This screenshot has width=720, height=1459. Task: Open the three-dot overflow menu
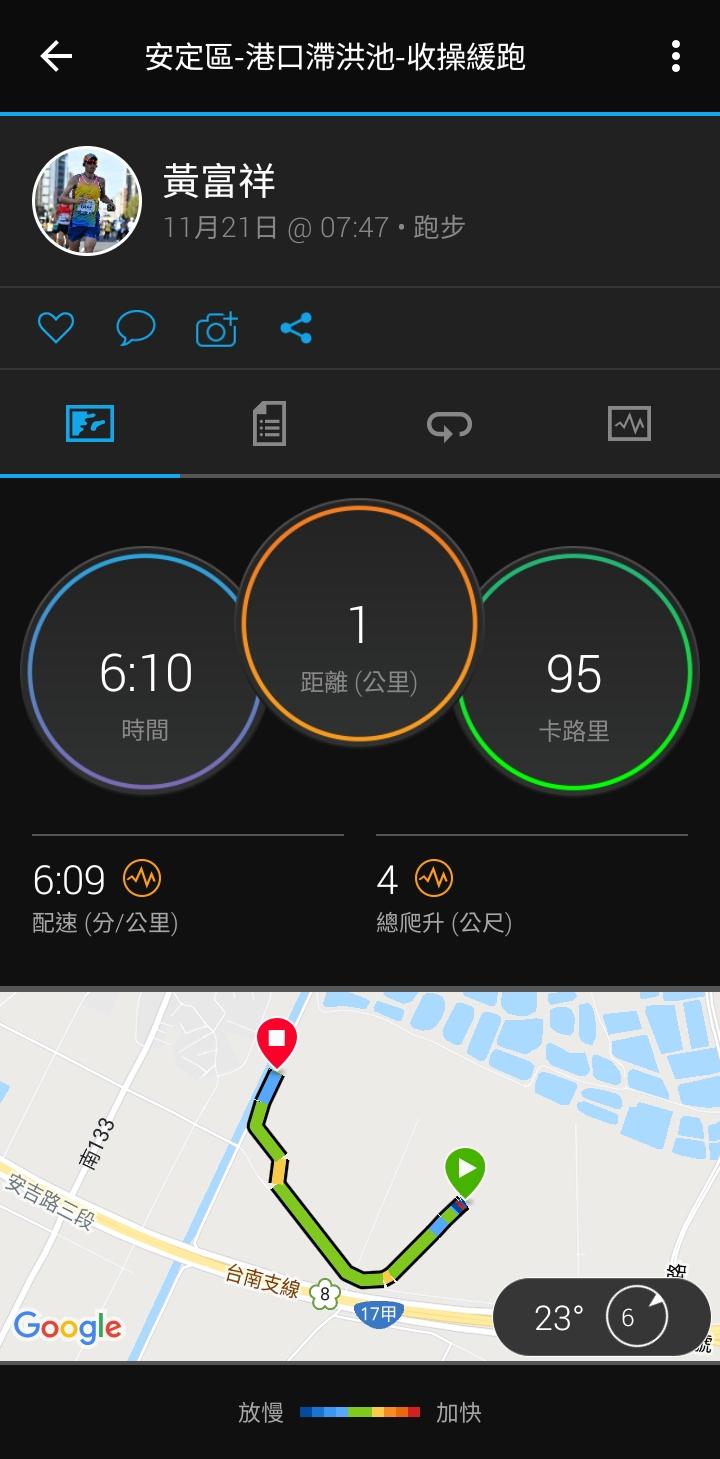pos(676,57)
